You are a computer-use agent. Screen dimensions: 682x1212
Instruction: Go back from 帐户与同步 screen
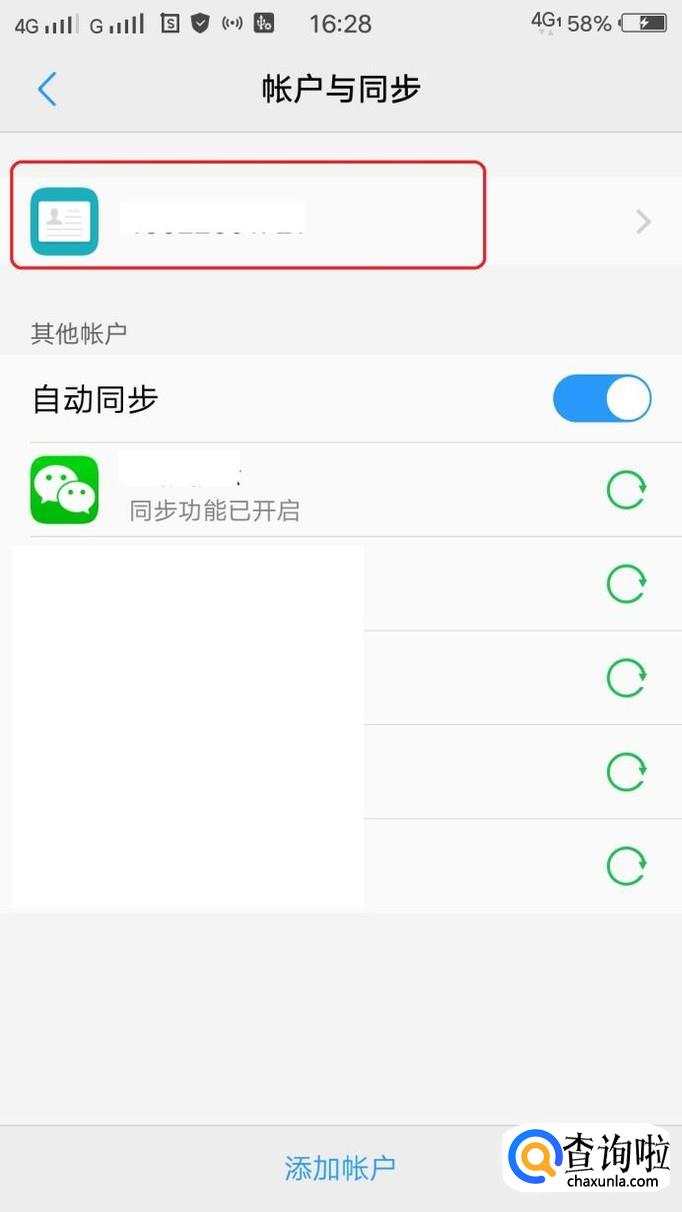pyautogui.click(x=47, y=89)
